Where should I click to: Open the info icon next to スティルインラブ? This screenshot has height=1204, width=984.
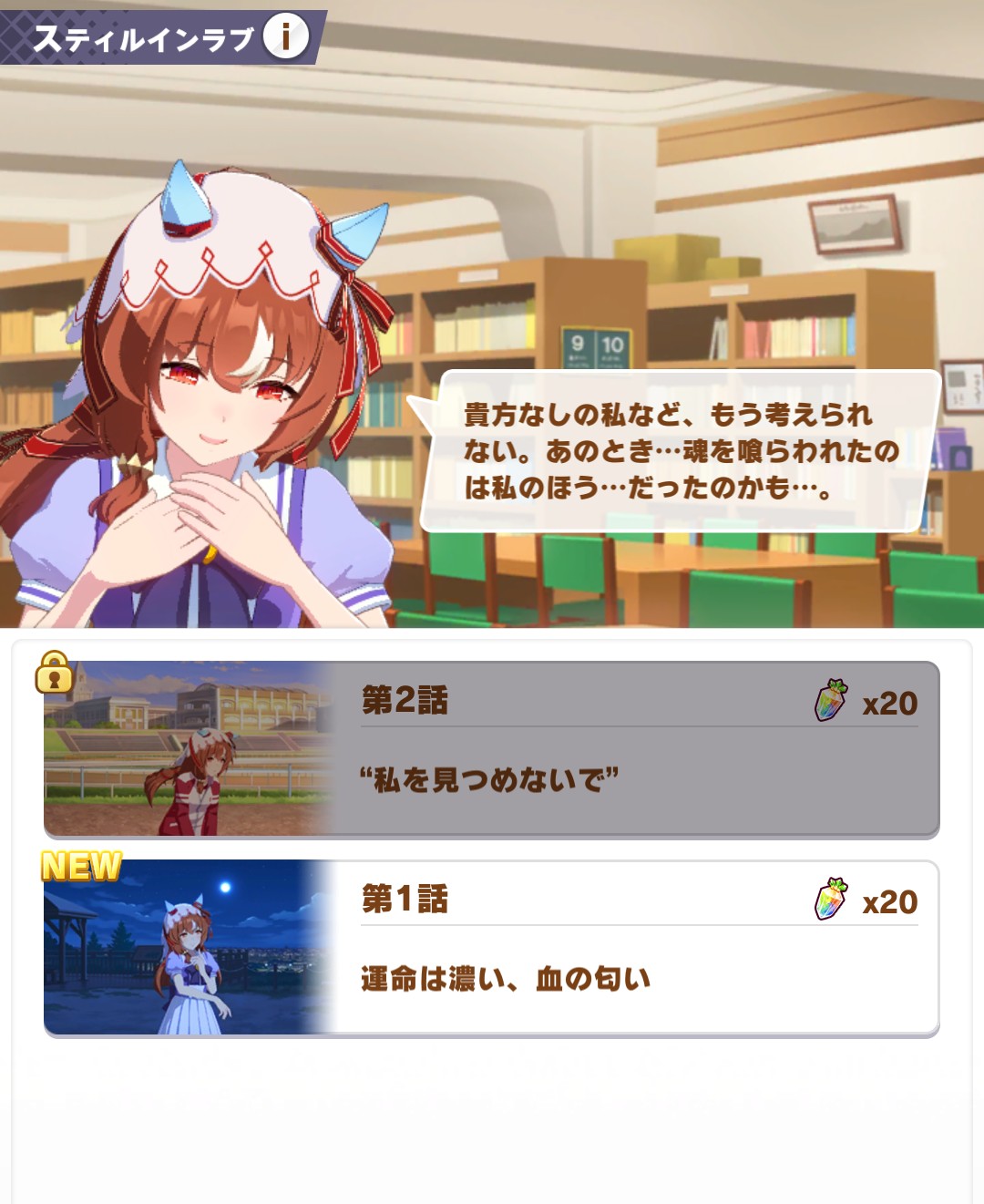click(286, 37)
